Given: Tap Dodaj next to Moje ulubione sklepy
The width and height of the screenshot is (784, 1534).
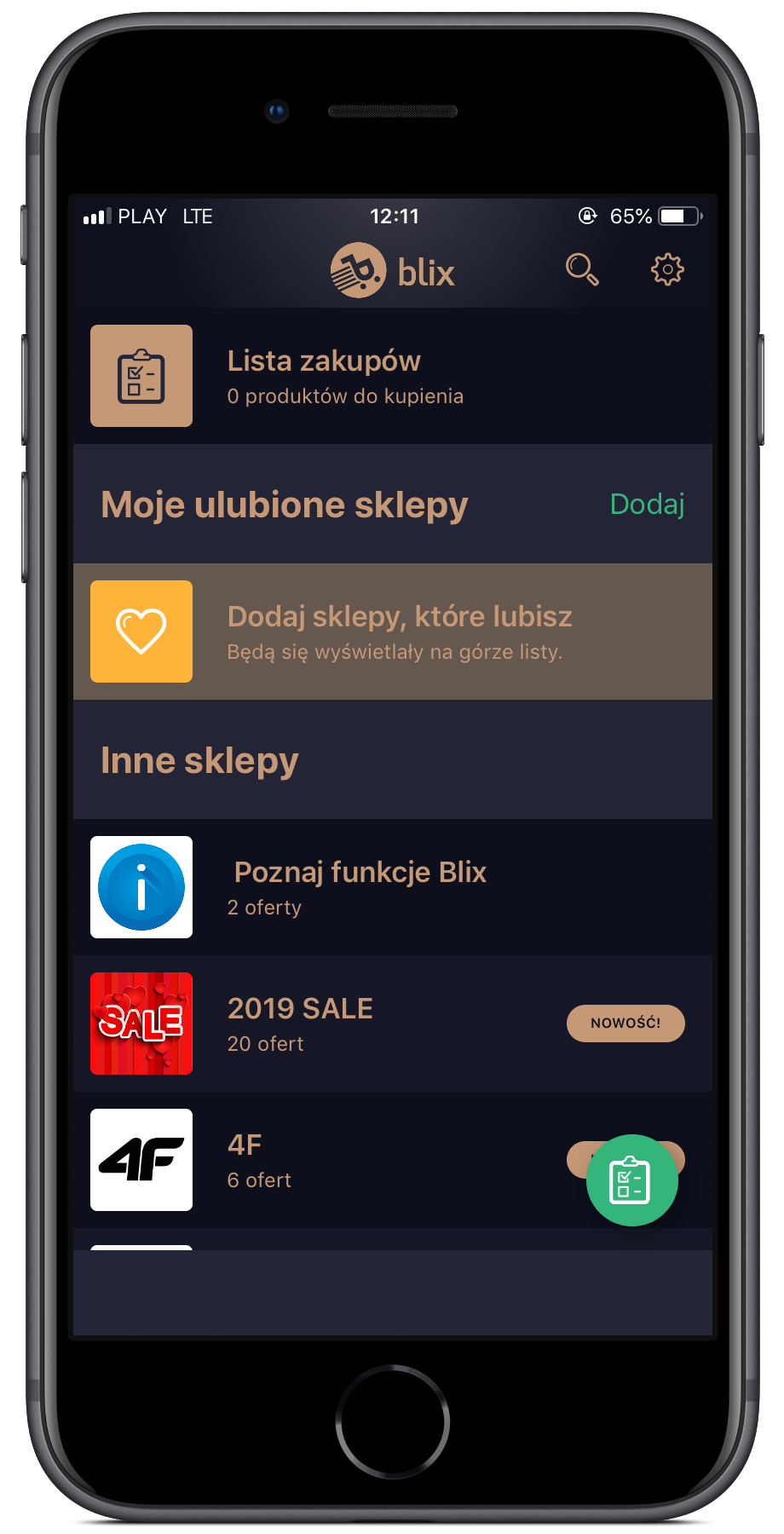Looking at the screenshot, I should coord(647,505).
